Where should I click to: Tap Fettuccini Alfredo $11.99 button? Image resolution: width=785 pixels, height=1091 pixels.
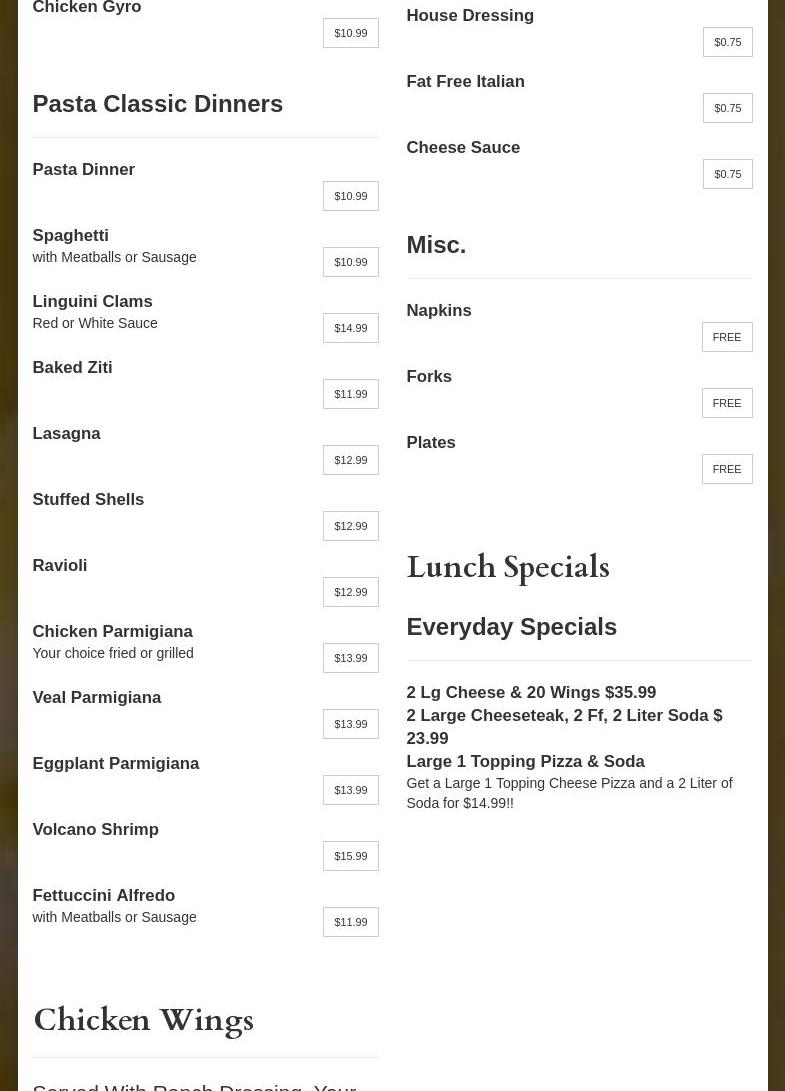(350, 922)
